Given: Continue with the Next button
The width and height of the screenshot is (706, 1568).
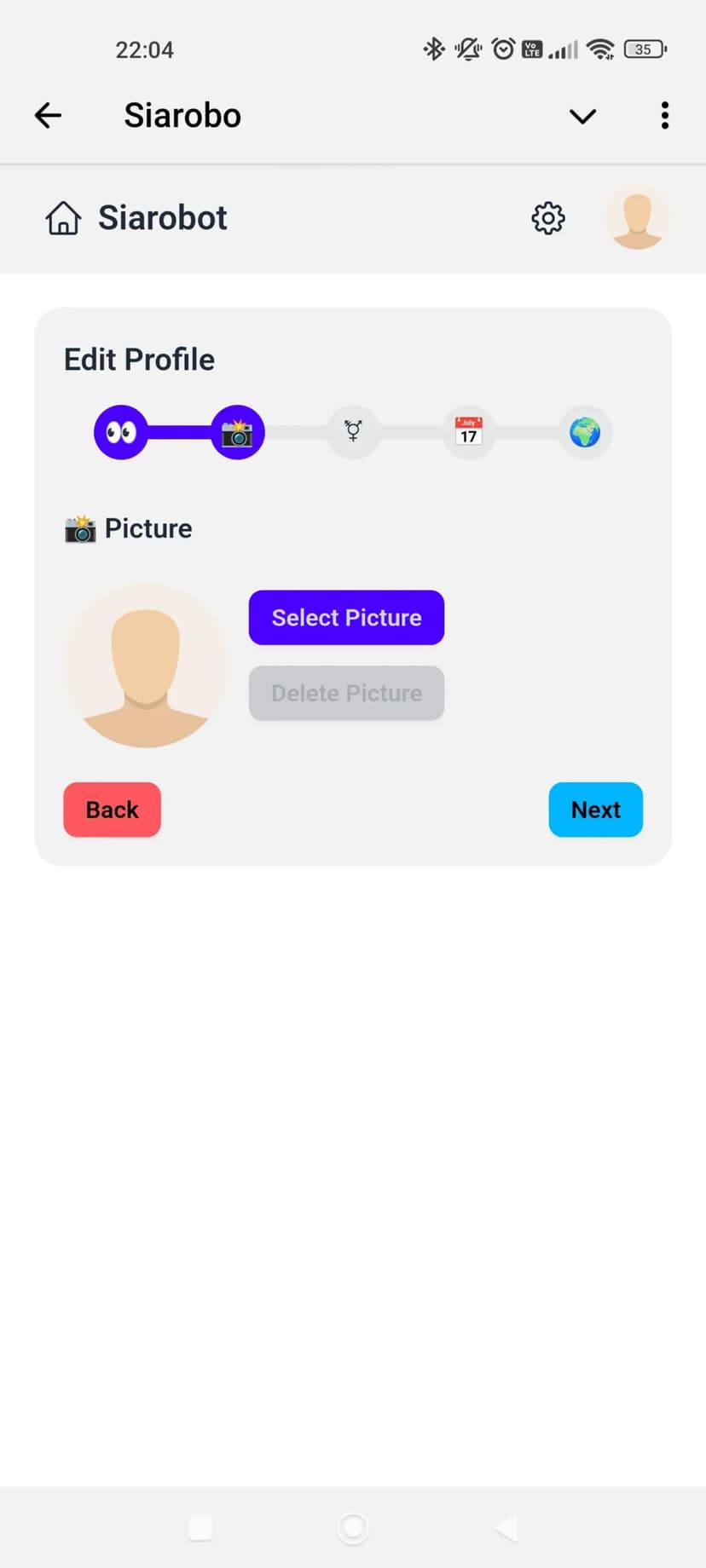Looking at the screenshot, I should (x=595, y=810).
